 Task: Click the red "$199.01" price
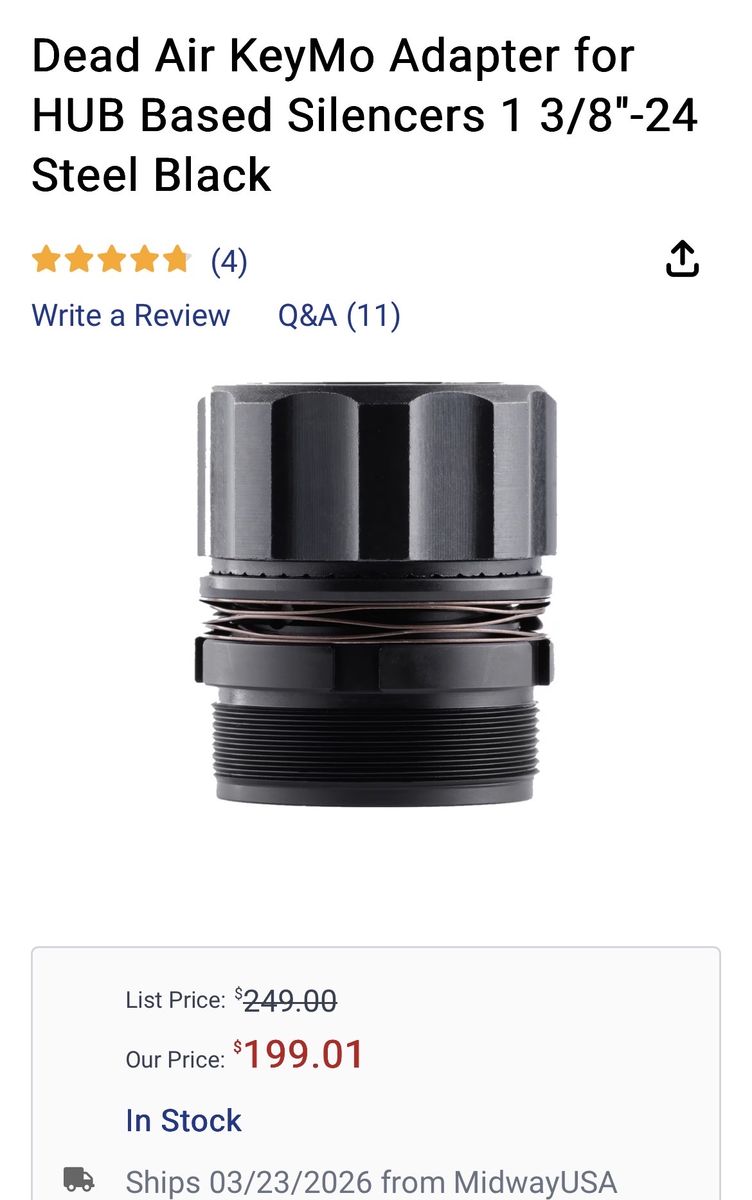tap(299, 1055)
